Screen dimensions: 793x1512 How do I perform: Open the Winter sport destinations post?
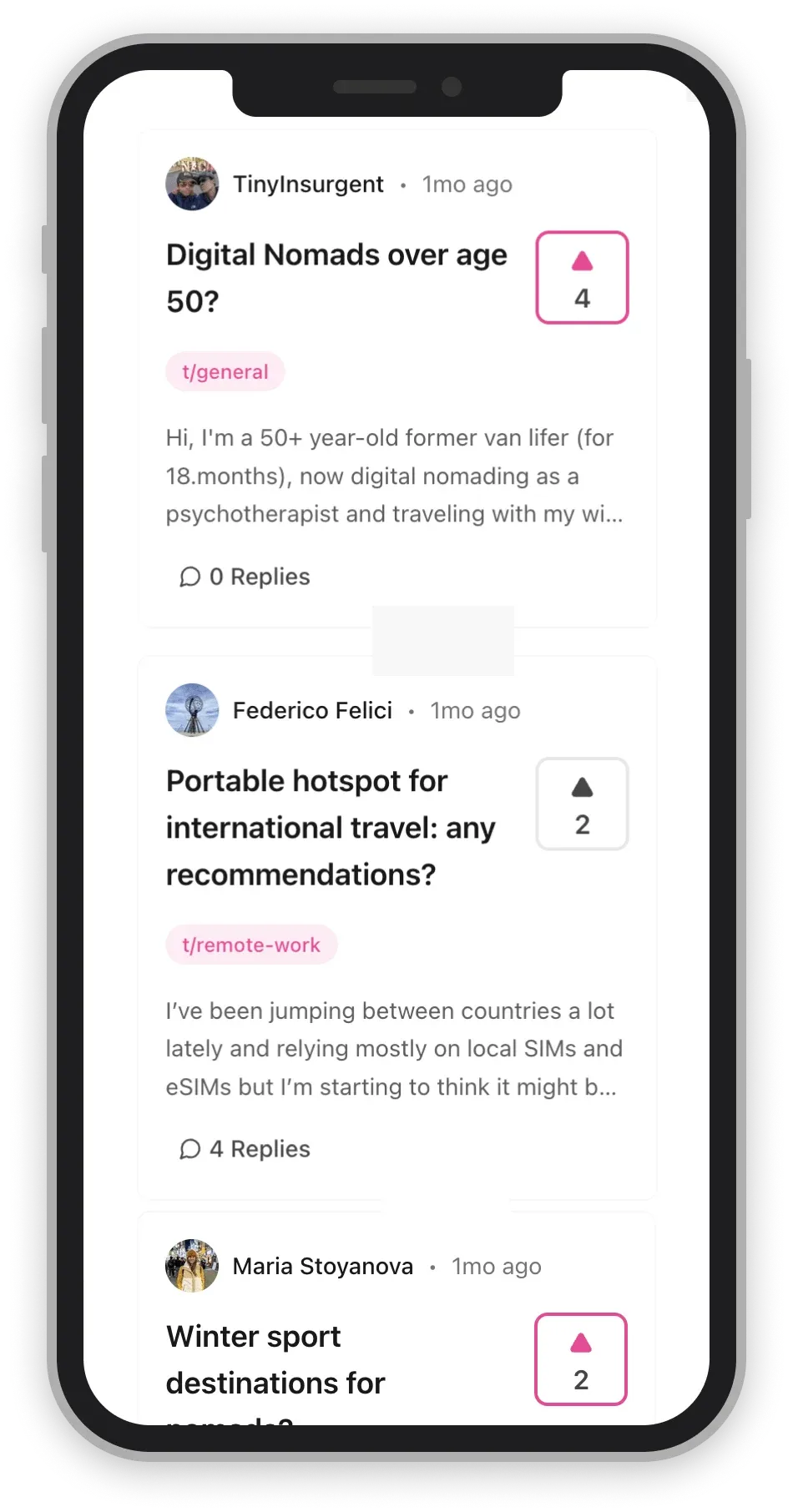click(x=275, y=1360)
